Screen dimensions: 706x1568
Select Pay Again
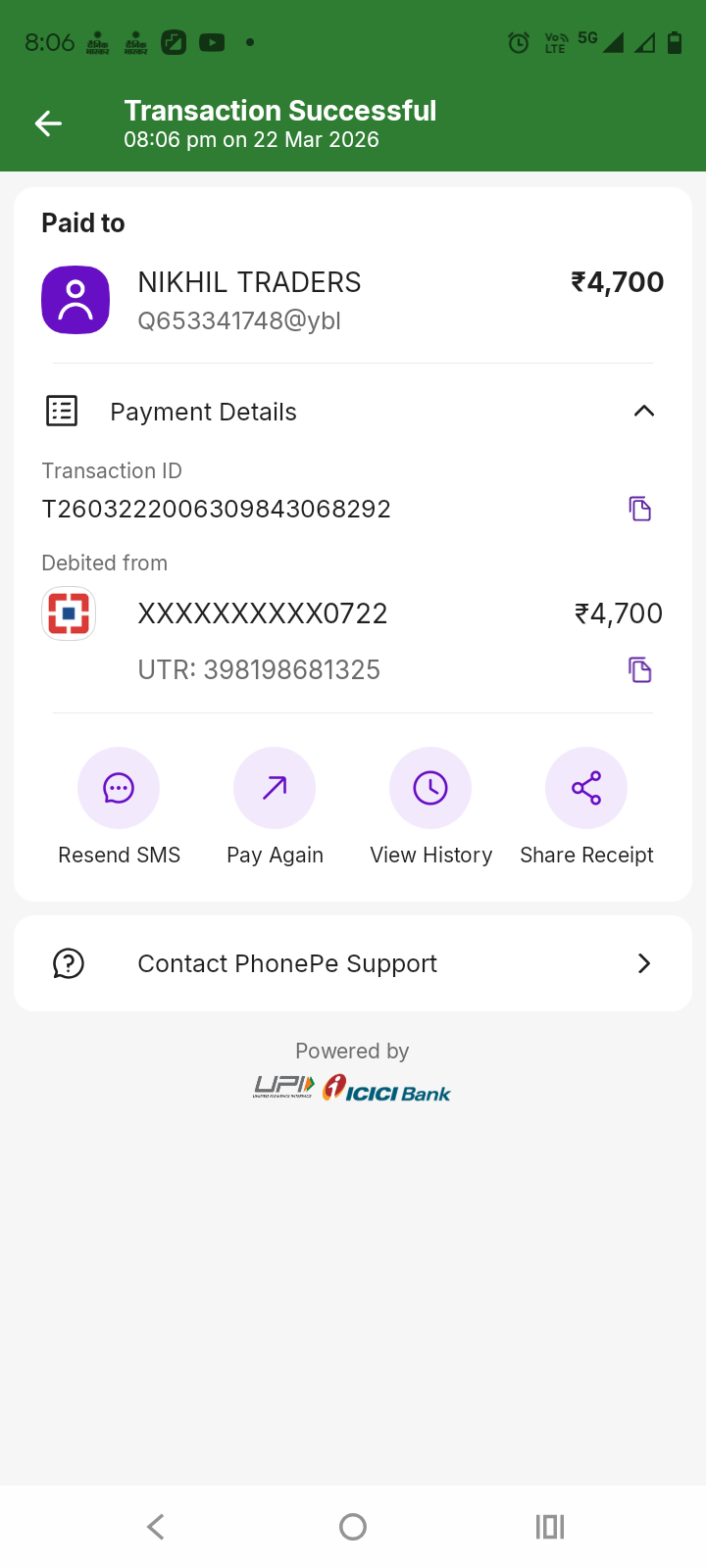click(275, 789)
